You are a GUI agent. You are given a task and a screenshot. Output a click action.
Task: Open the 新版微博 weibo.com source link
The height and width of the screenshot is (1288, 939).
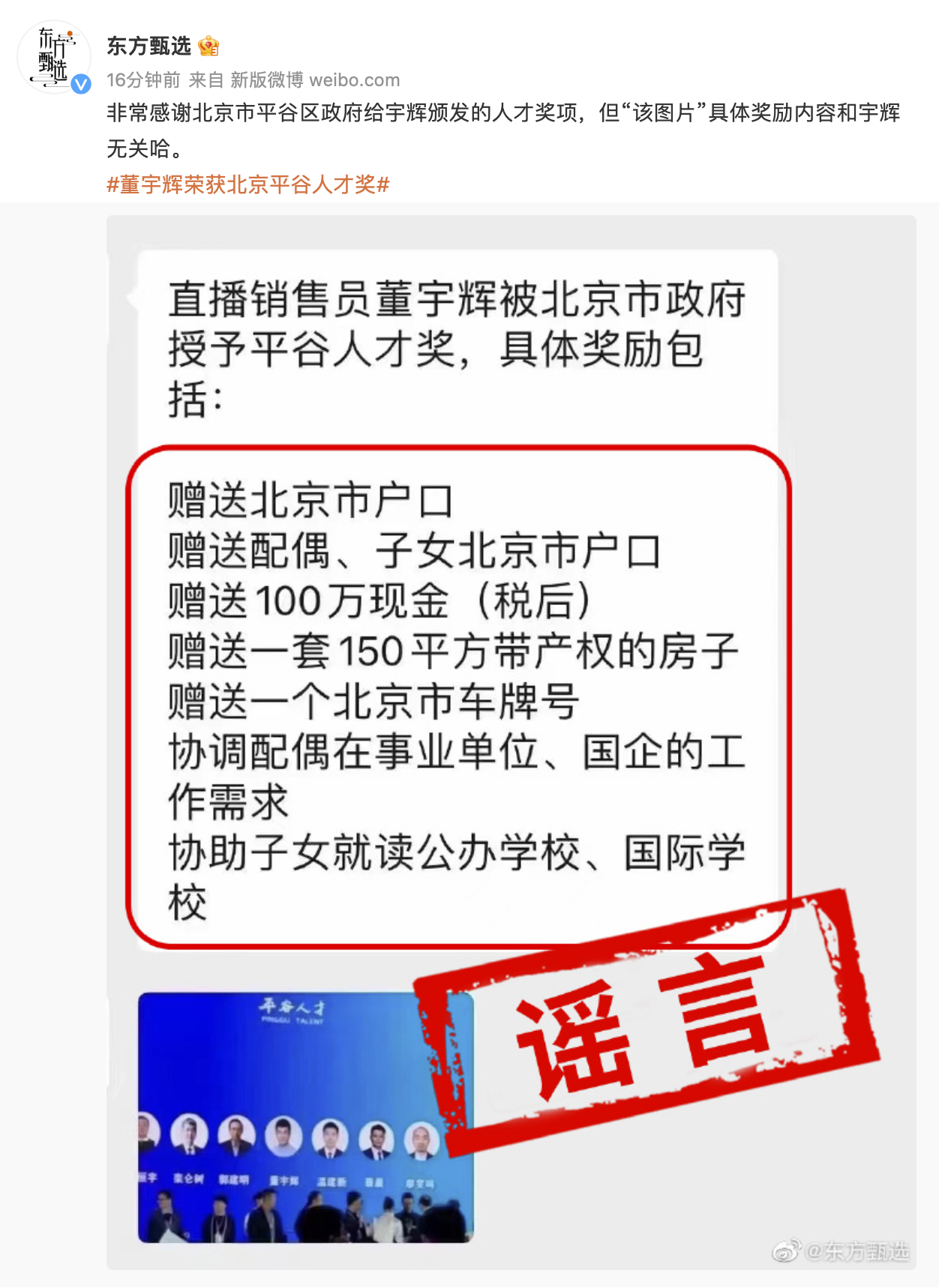(x=315, y=80)
